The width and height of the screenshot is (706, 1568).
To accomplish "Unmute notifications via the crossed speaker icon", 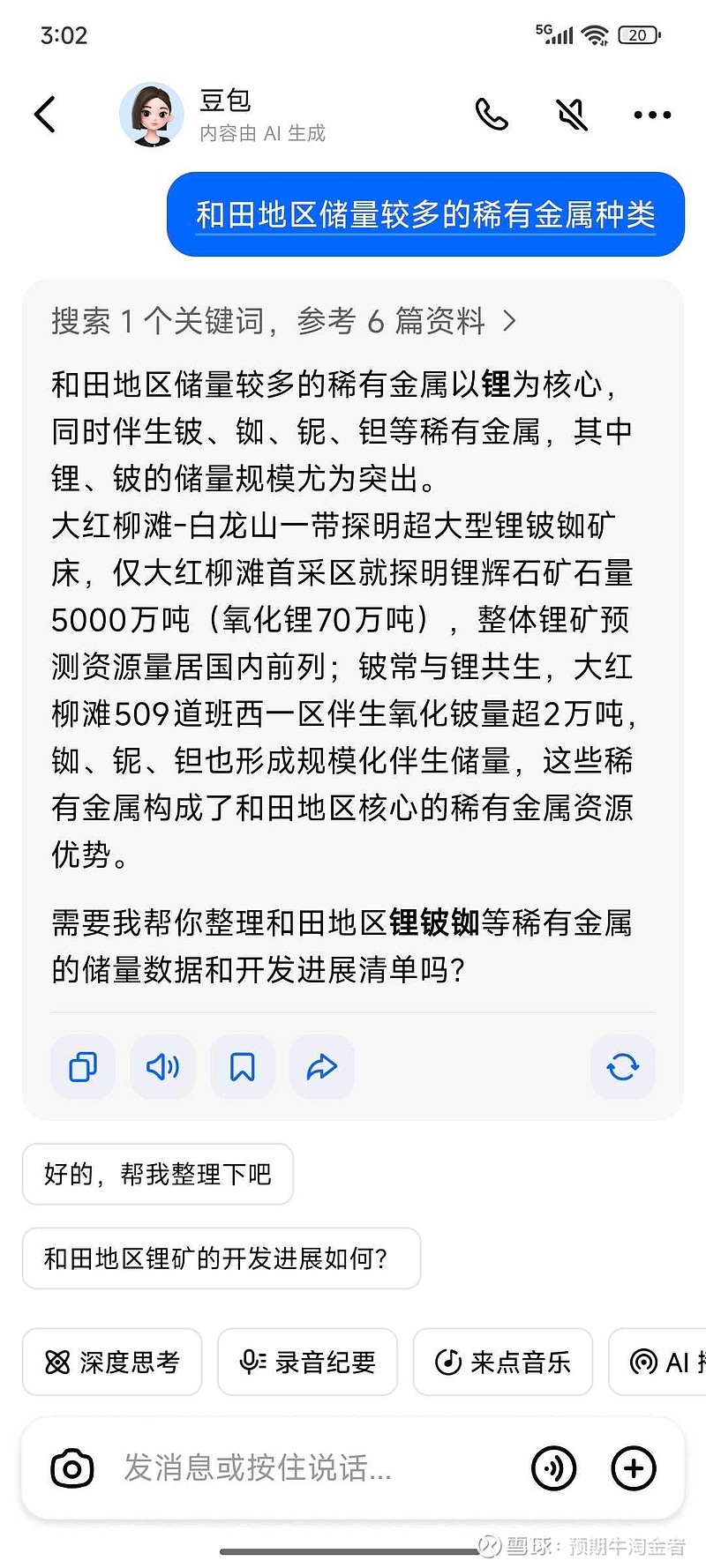I will pyautogui.click(x=572, y=114).
